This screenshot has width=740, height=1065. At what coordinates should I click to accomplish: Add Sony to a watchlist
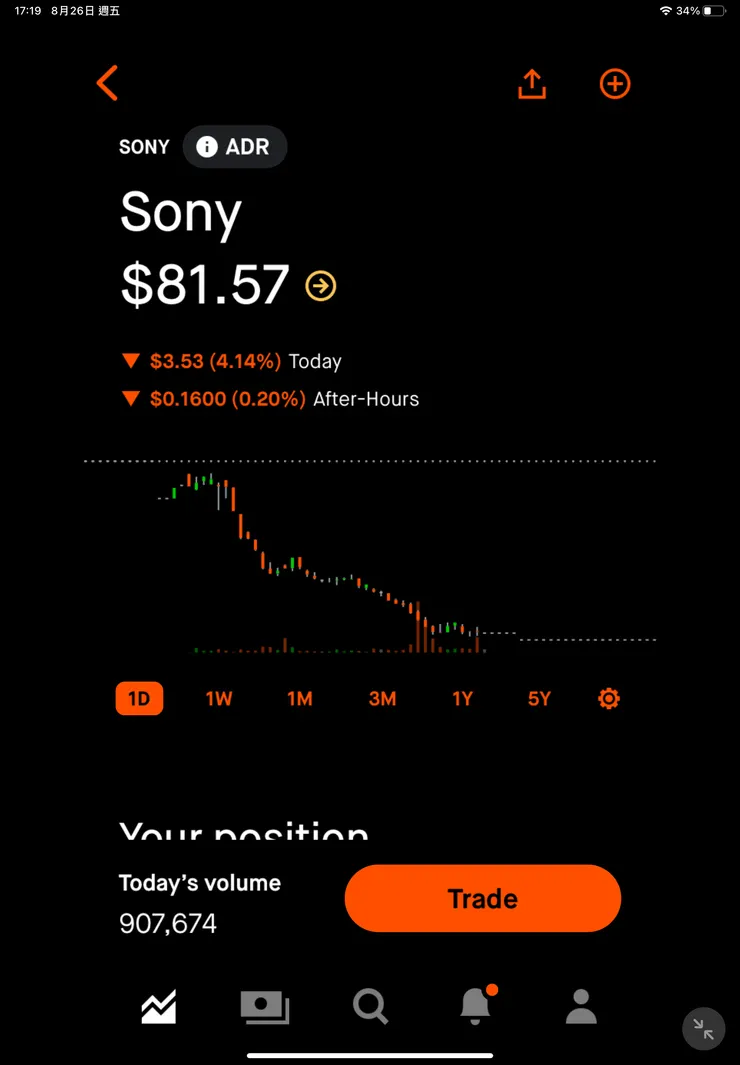tap(615, 84)
